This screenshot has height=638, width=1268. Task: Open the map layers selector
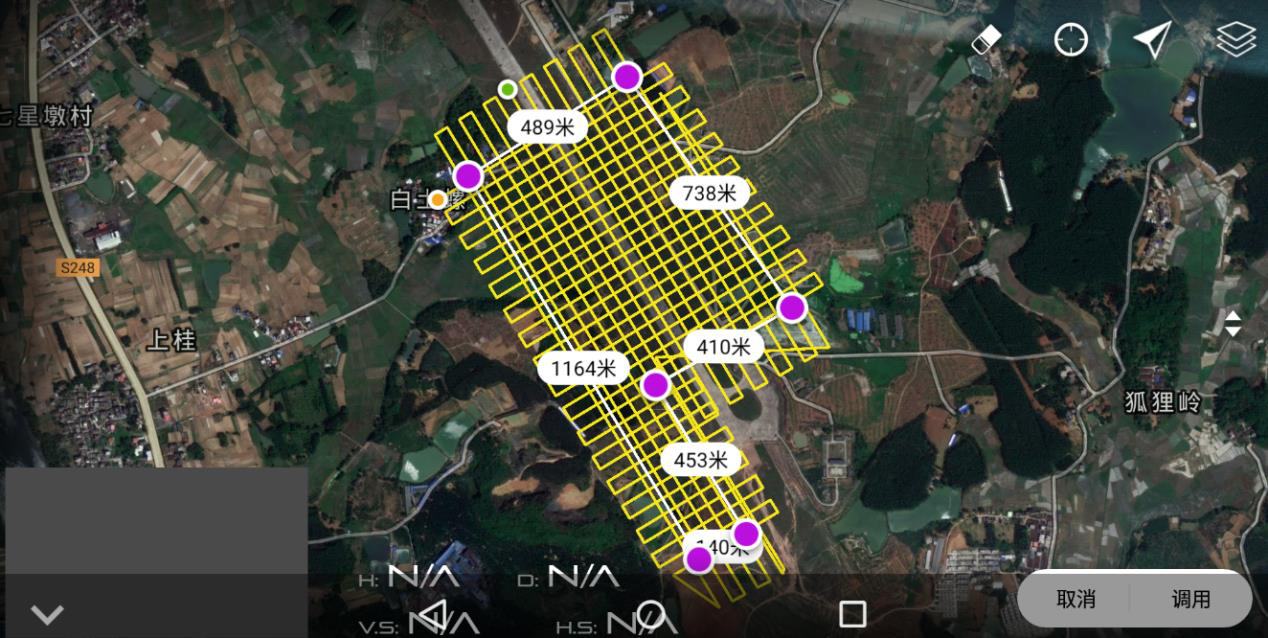(x=1236, y=40)
